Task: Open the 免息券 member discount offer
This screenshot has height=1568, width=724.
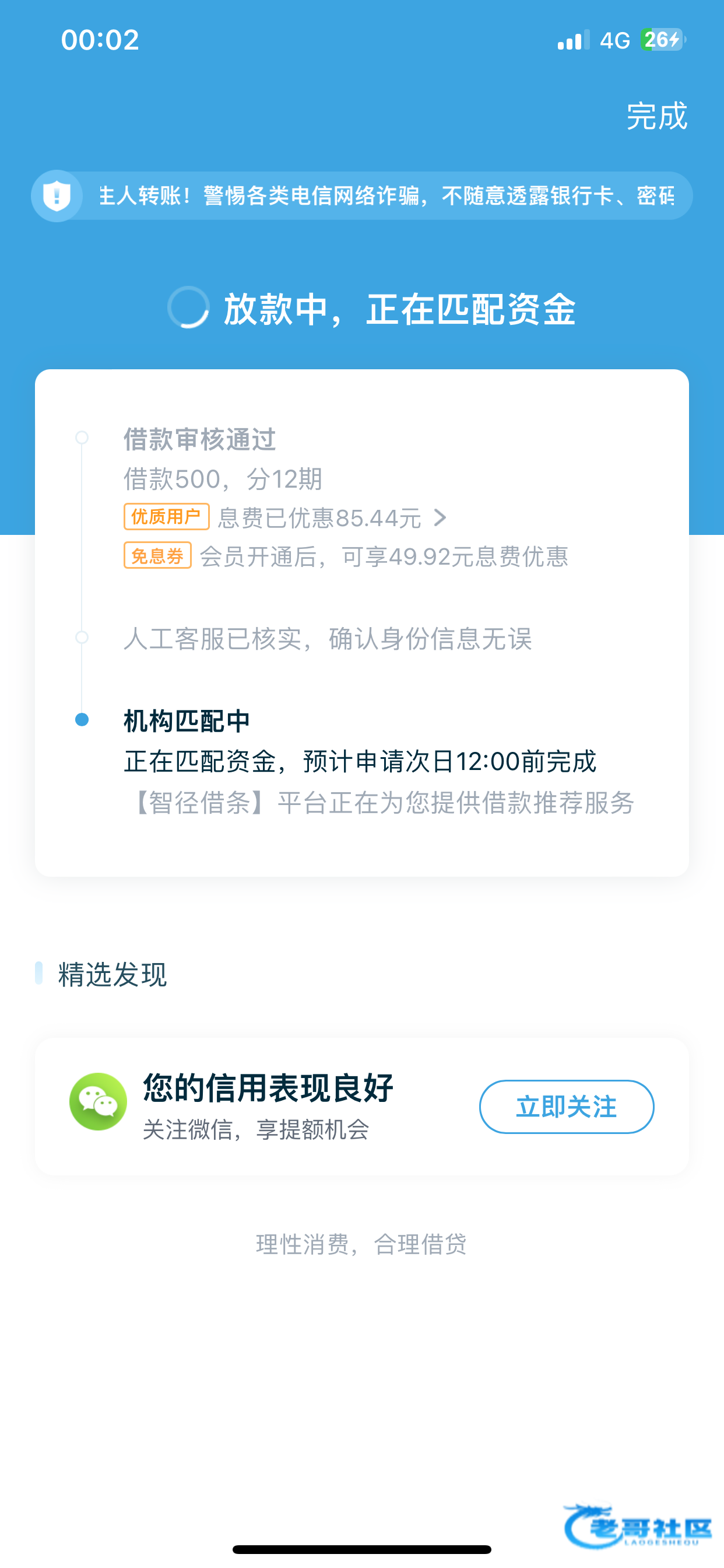Action: (346, 556)
